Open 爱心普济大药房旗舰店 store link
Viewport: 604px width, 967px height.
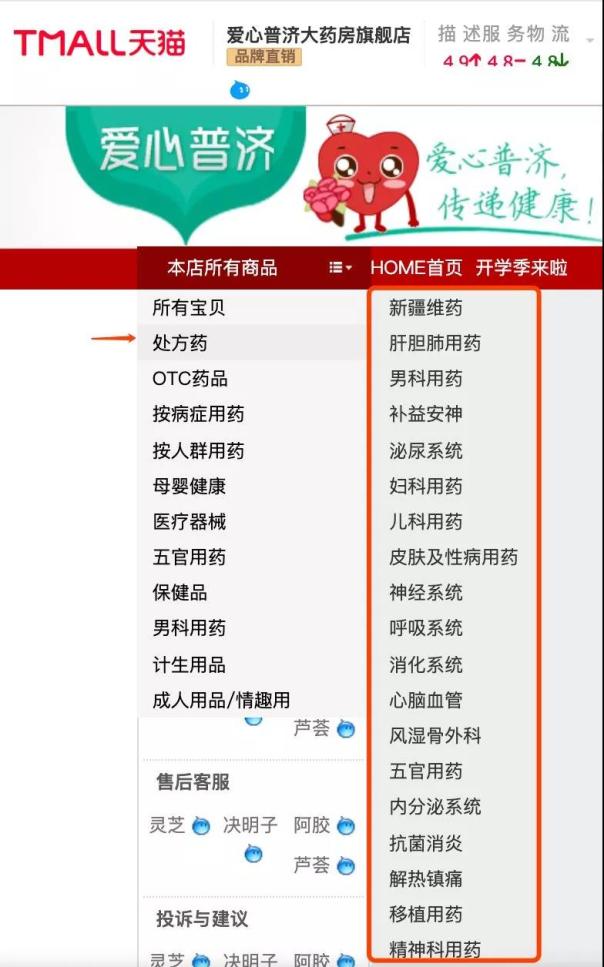tap(318, 35)
